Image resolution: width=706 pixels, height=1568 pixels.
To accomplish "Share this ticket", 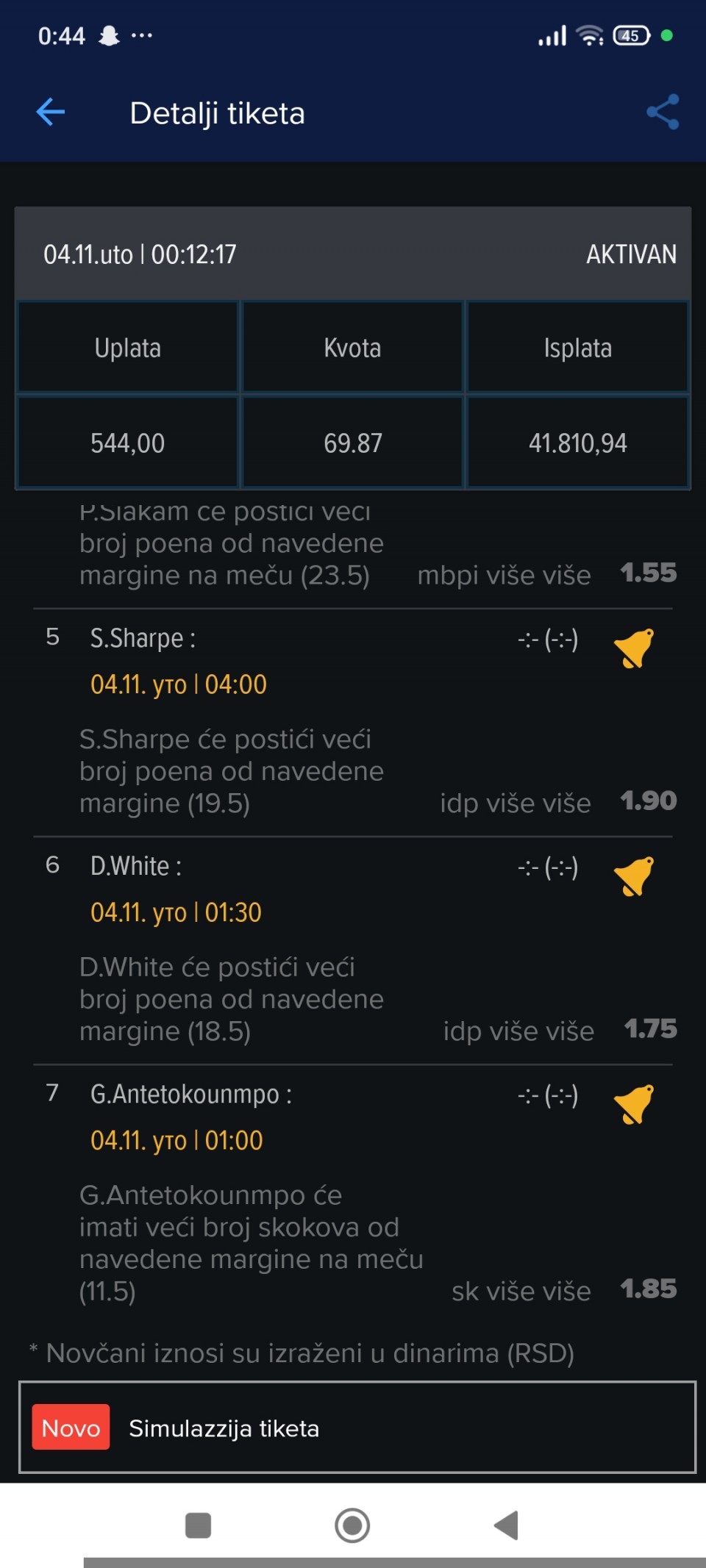I will point(662,112).
